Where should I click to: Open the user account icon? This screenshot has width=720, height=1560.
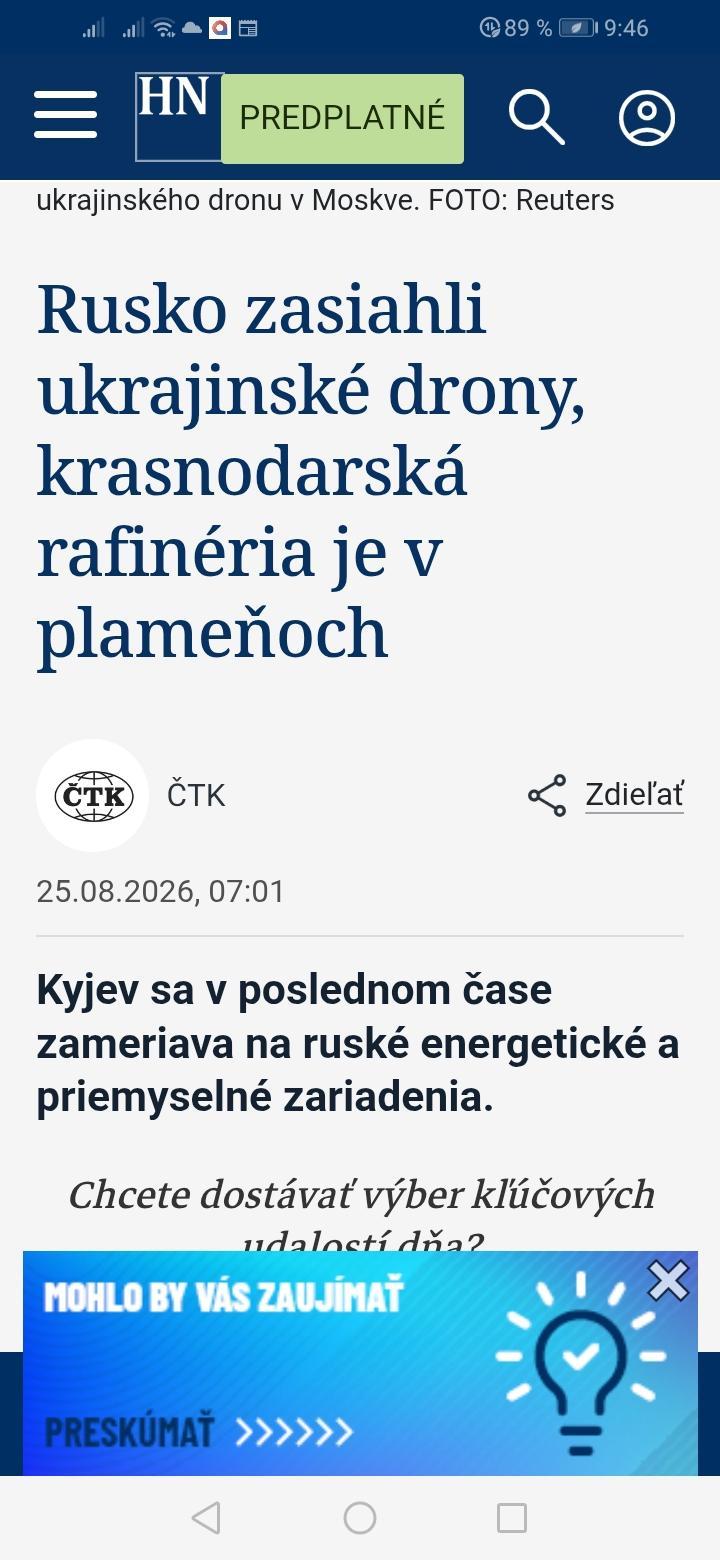click(x=647, y=118)
